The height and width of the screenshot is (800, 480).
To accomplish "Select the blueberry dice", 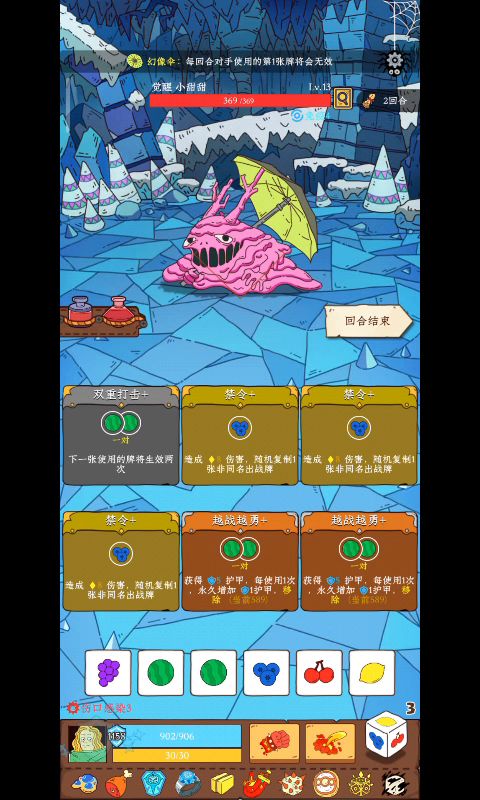I will [266, 672].
